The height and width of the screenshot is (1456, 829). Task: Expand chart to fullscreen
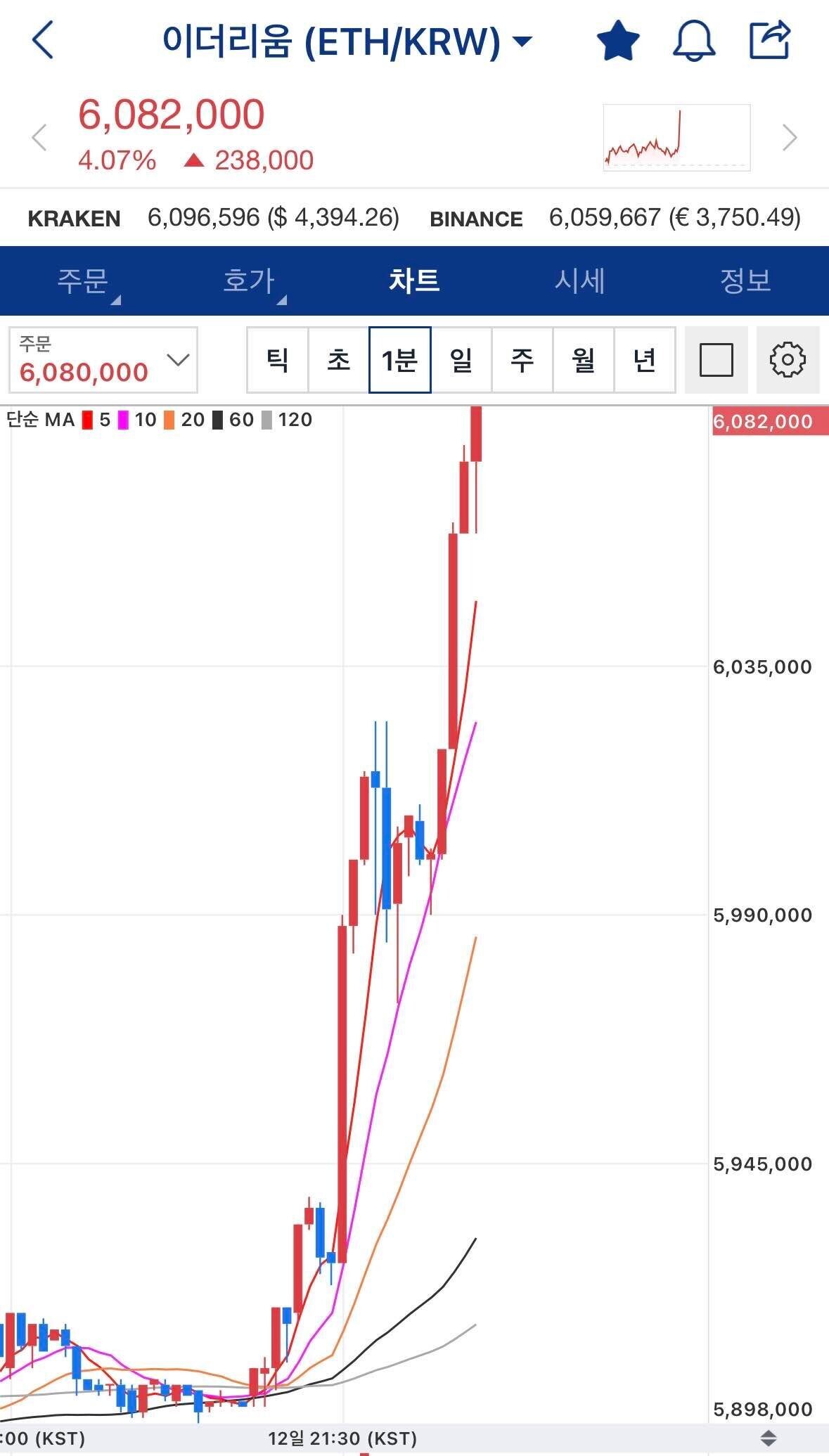click(x=716, y=360)
